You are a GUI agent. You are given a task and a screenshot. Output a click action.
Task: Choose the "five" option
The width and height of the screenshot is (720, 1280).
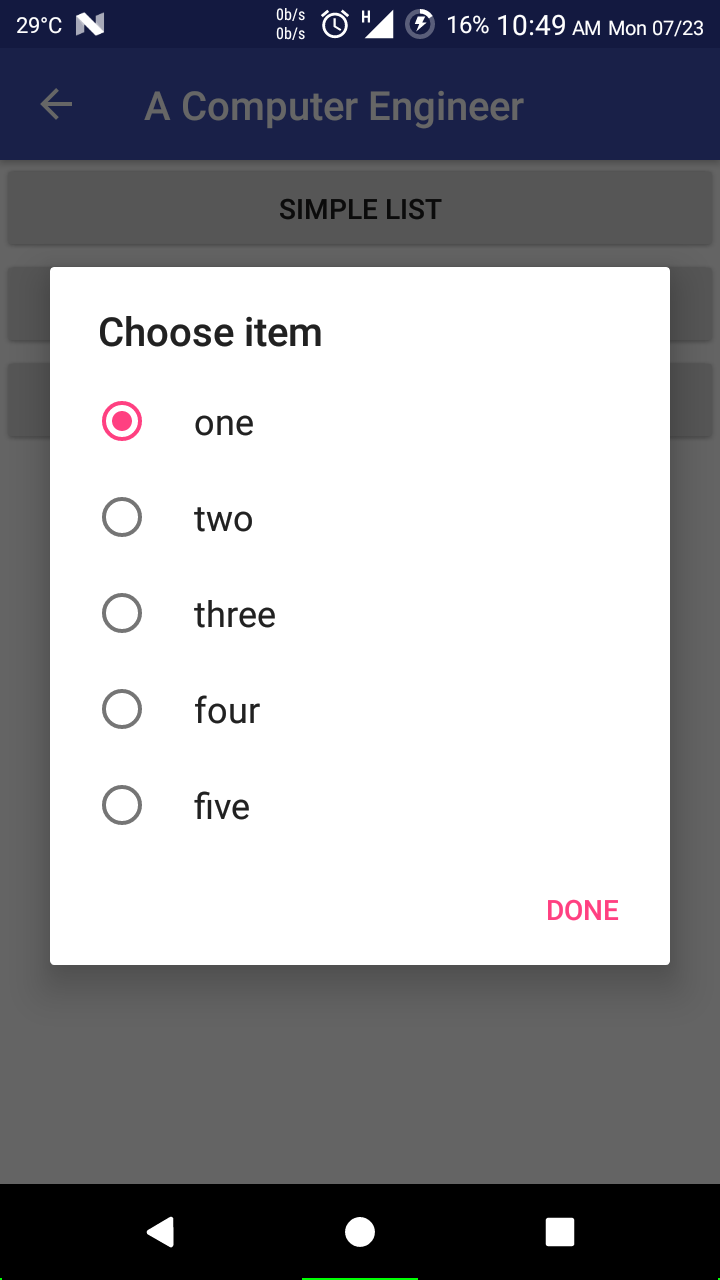122,806
